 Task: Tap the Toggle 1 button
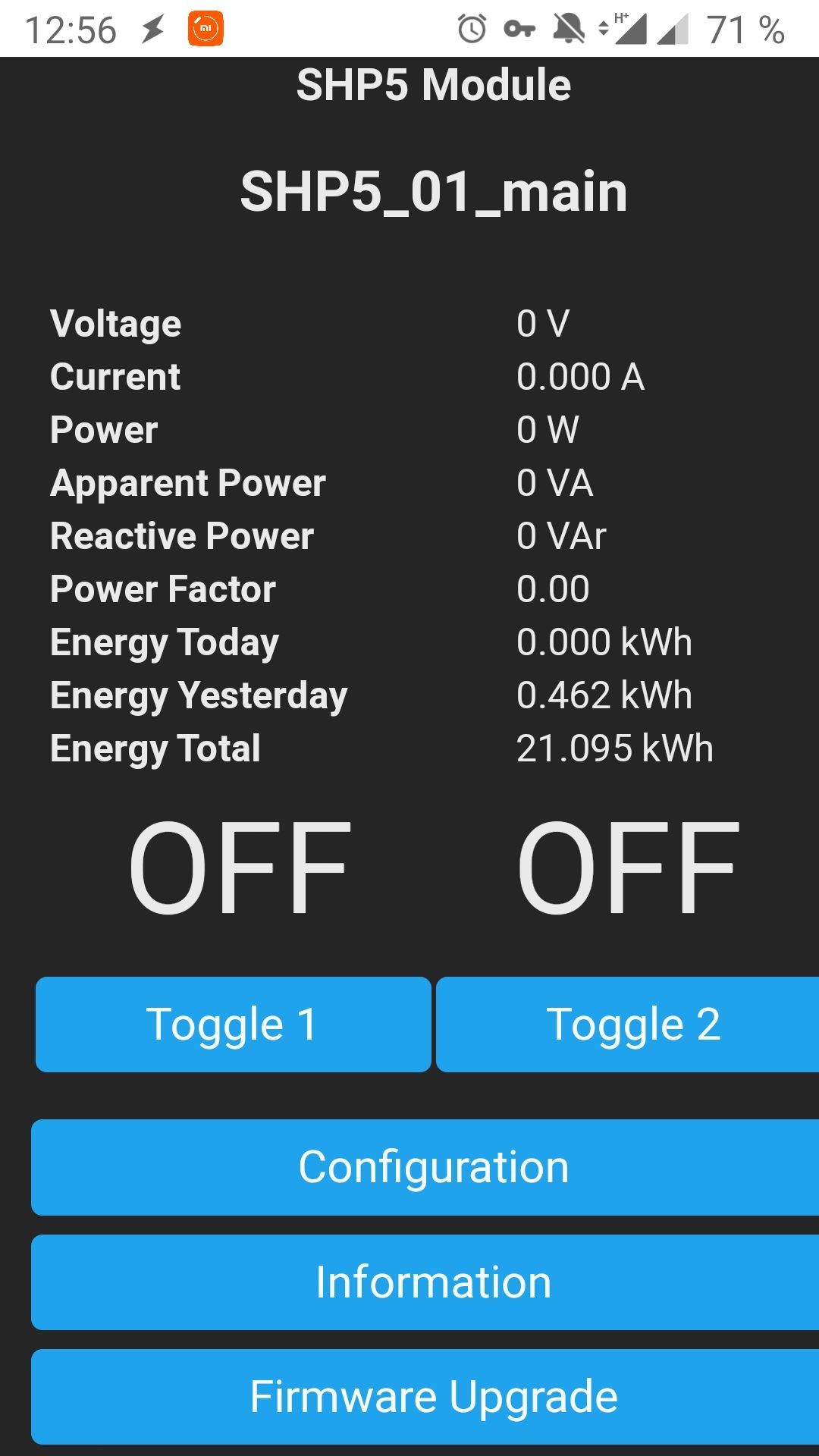[x=233, y=1024]
